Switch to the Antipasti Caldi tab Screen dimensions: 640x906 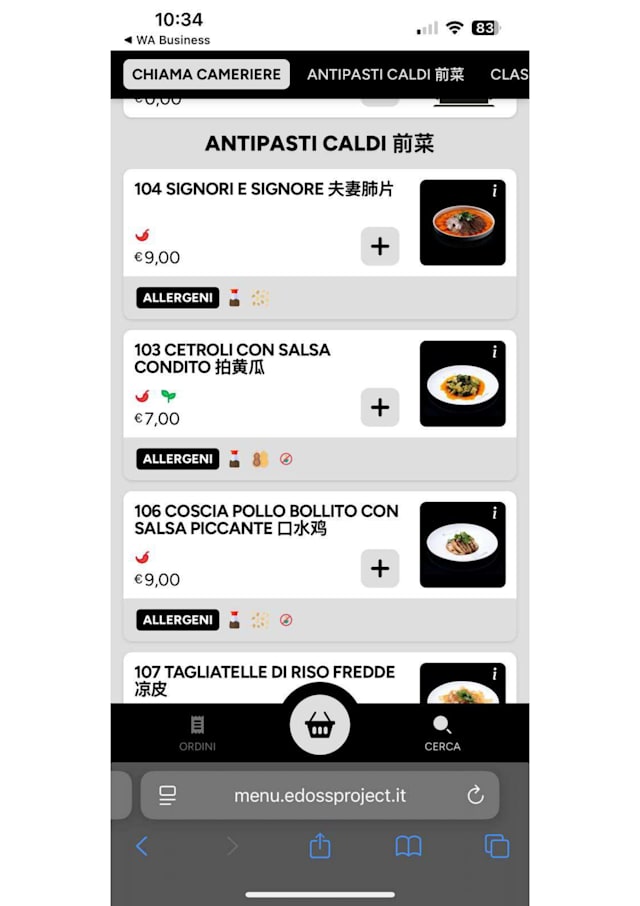(385, 74)
